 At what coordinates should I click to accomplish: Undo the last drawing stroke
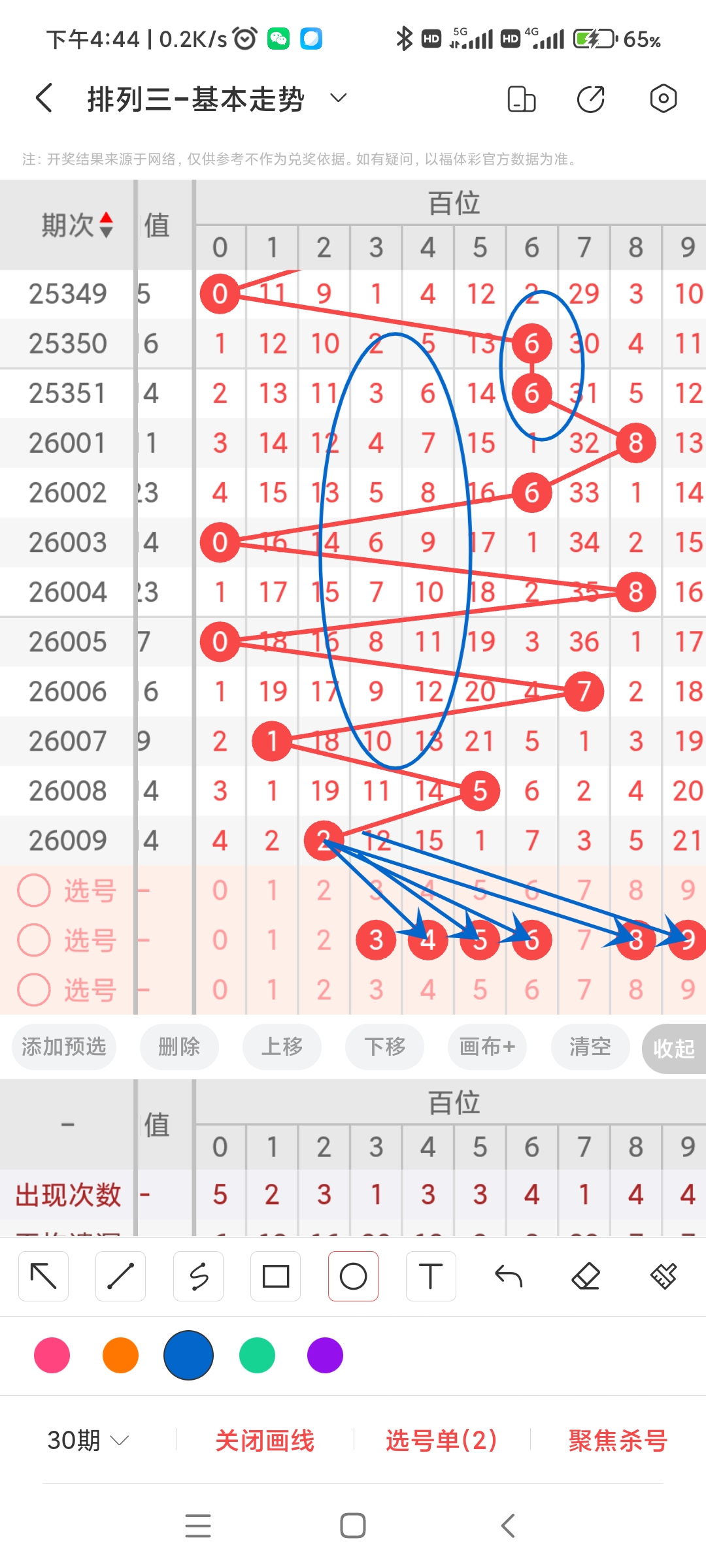pos(508,1275)
